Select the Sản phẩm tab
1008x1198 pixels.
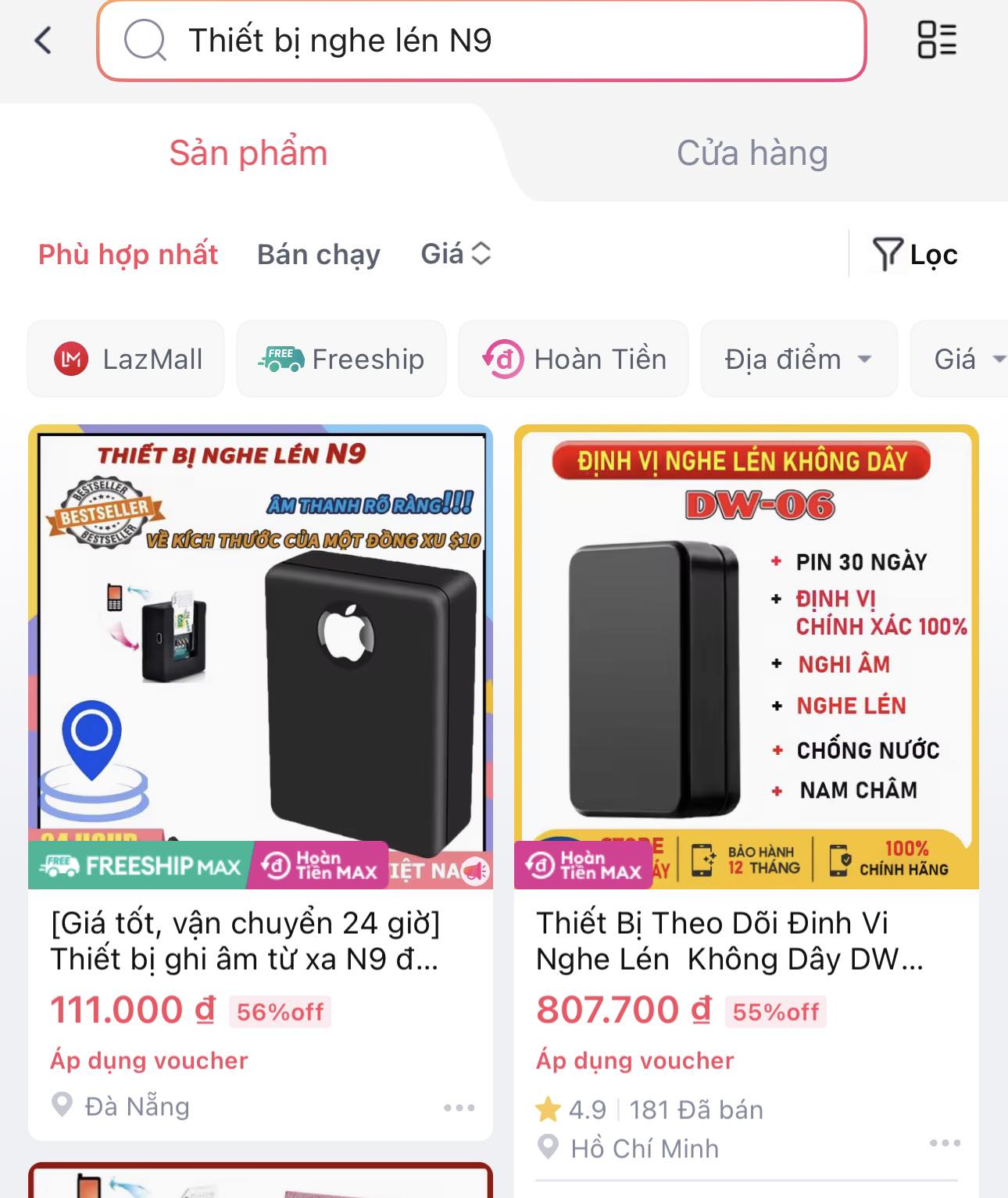(248, 153)
